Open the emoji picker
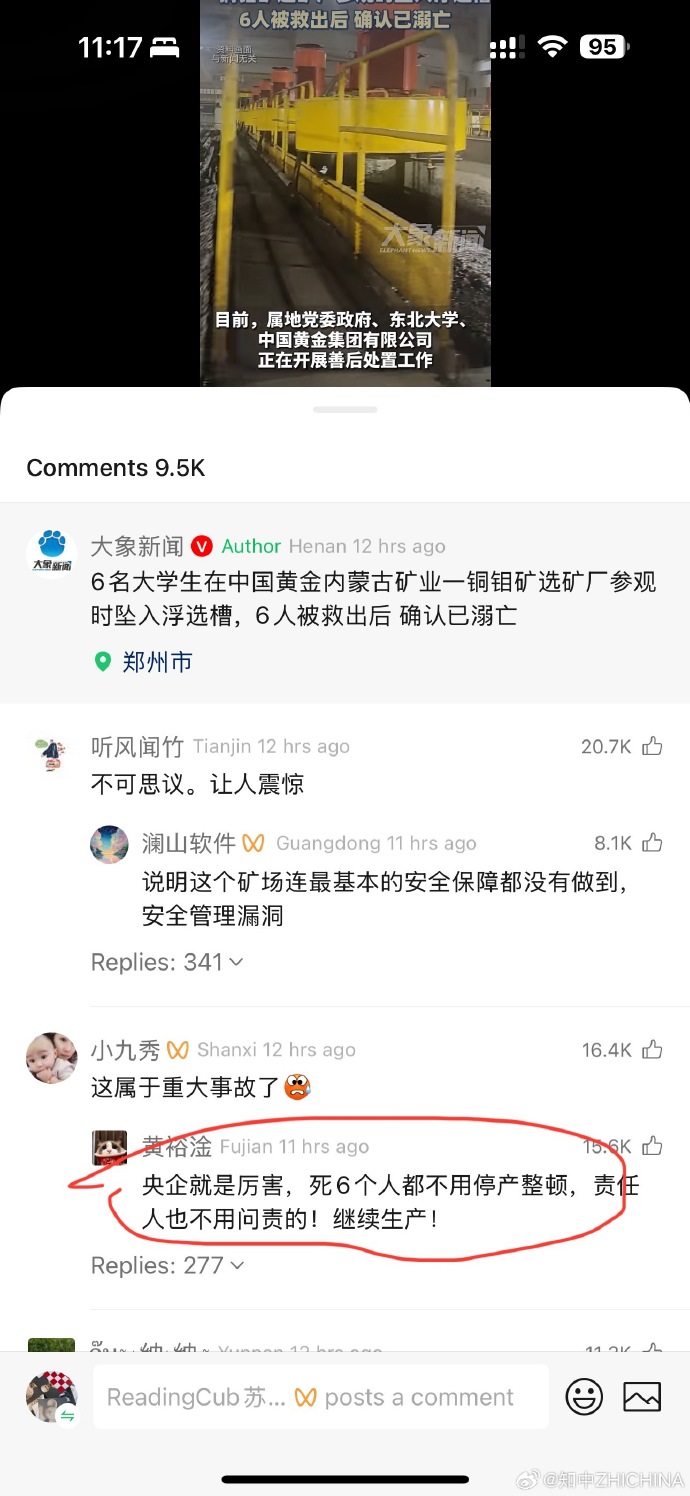Image resolution: width=690 pixels, height=1496 pixels. pos(584,1397)
